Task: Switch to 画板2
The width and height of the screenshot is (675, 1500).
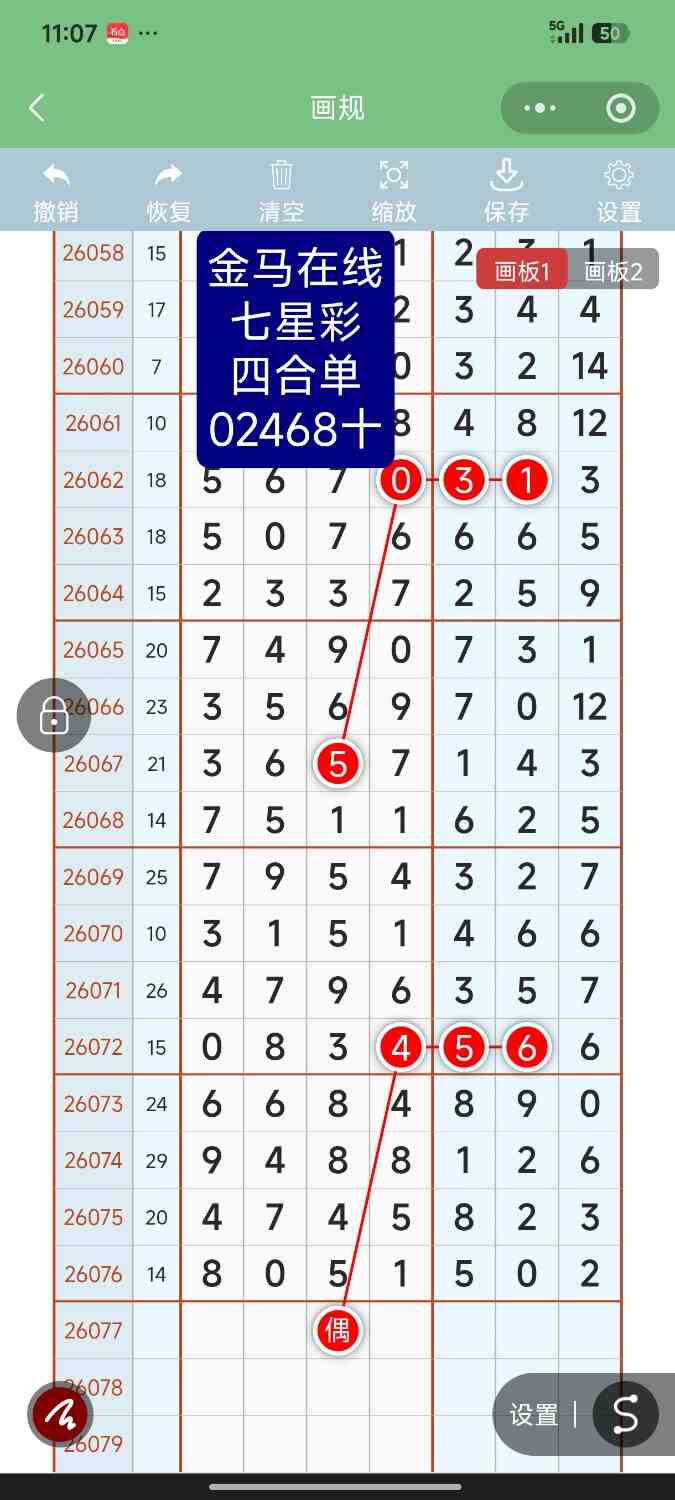Action: coord(613,270)
